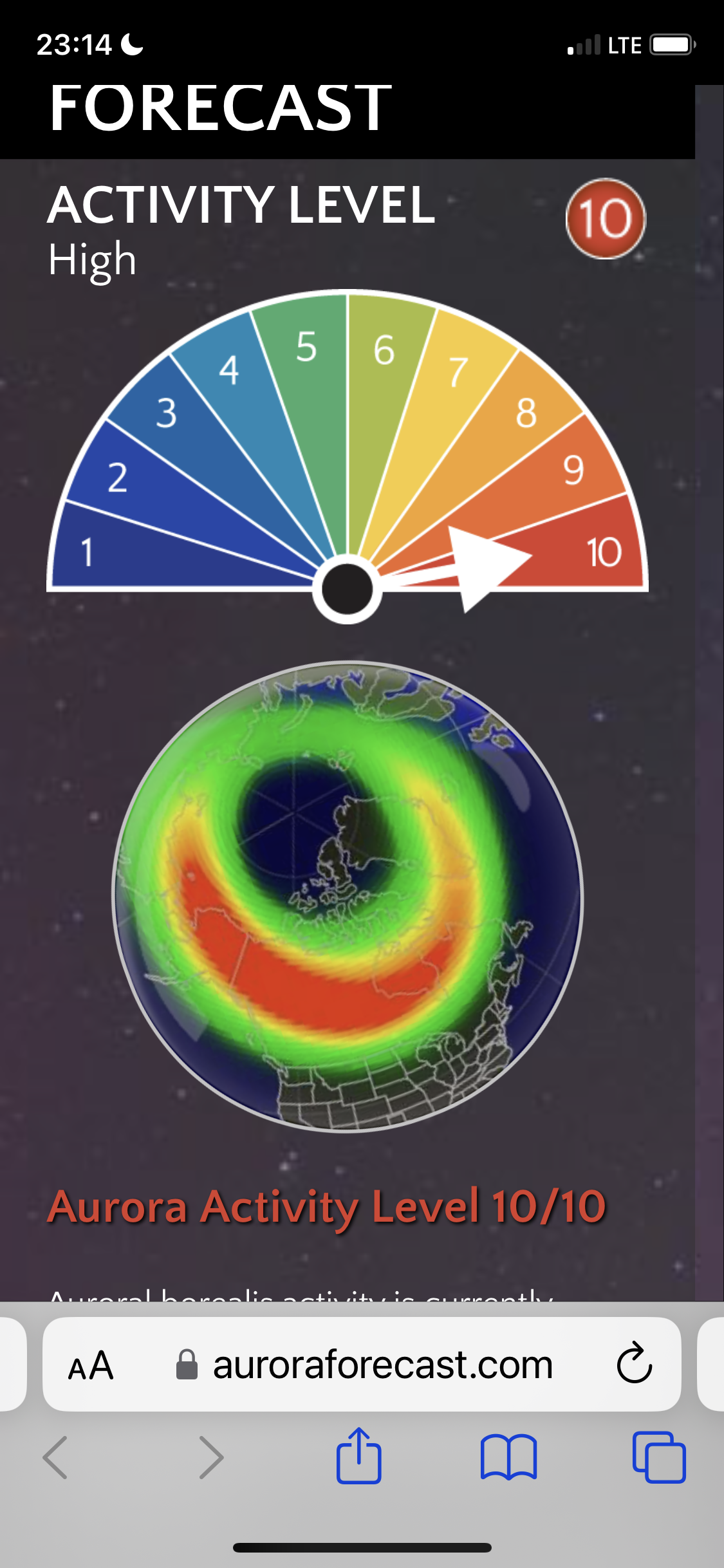Open the AA reader options menu

coord(91,1366)
